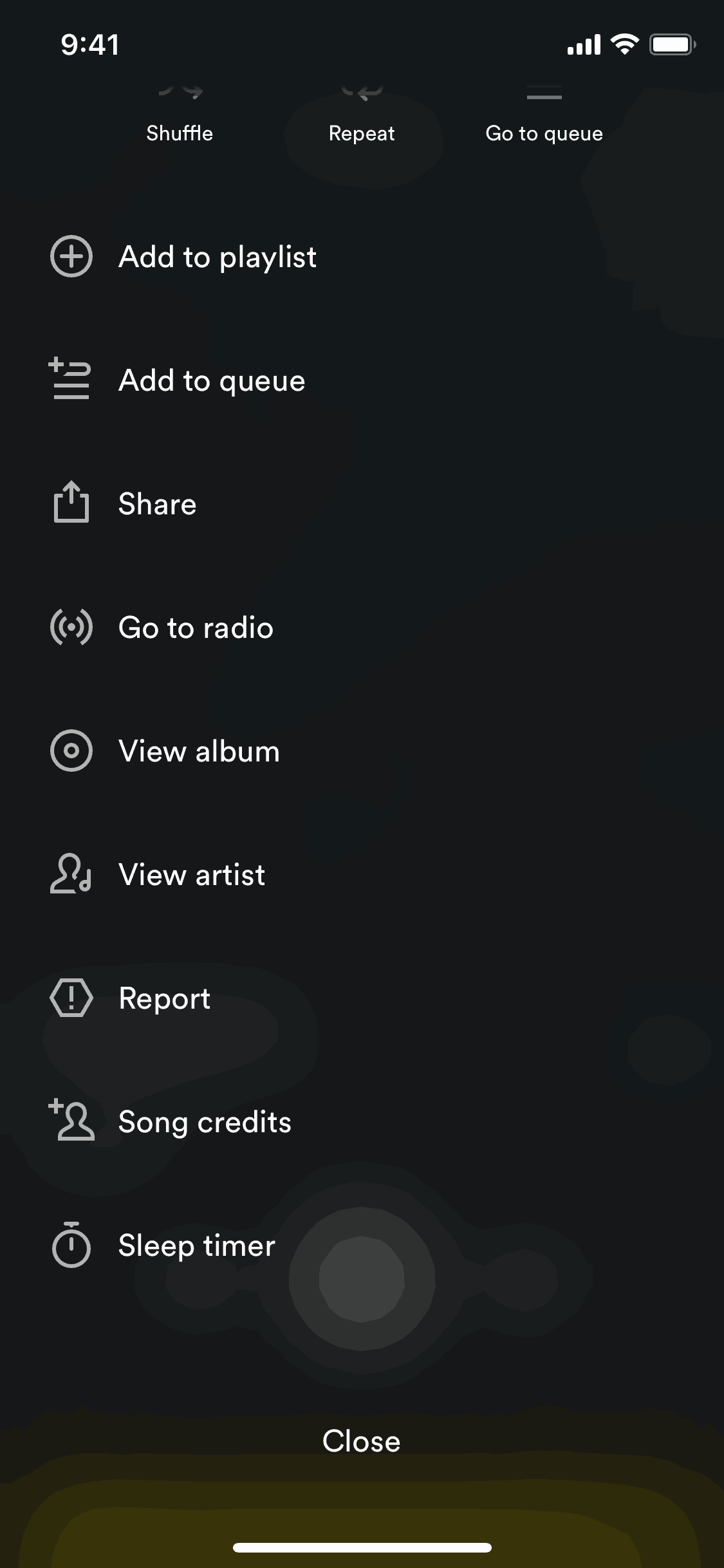Close the options menu
724x1568 pixels.
click(362, 1441)
